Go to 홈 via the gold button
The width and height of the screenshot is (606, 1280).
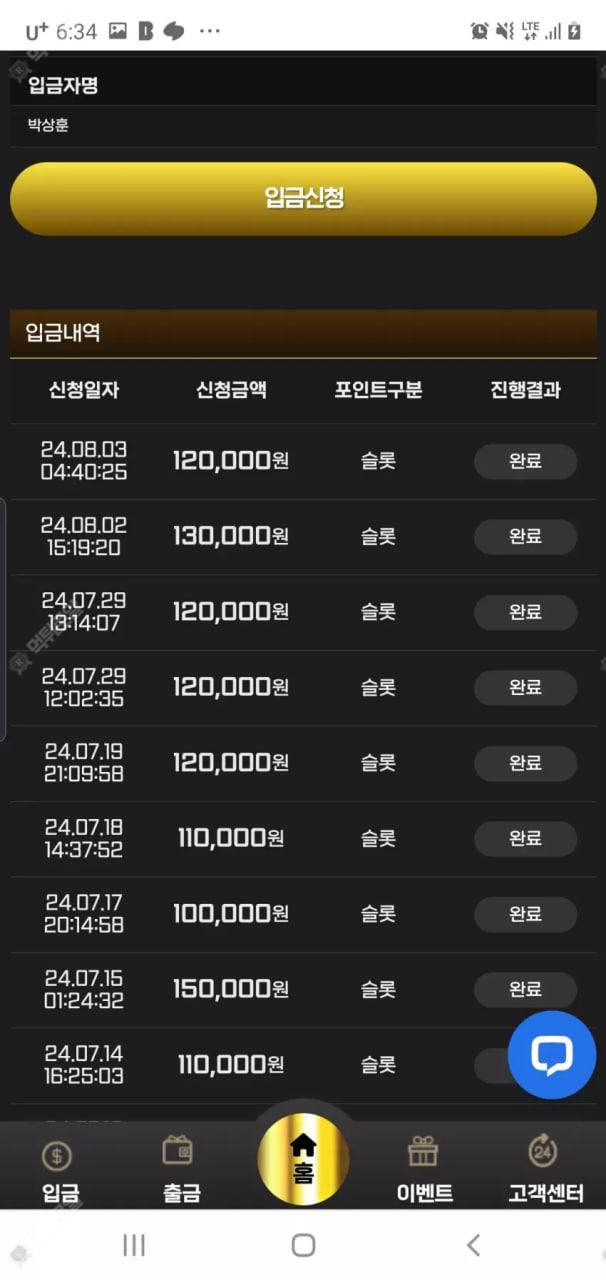(303, 1159)
